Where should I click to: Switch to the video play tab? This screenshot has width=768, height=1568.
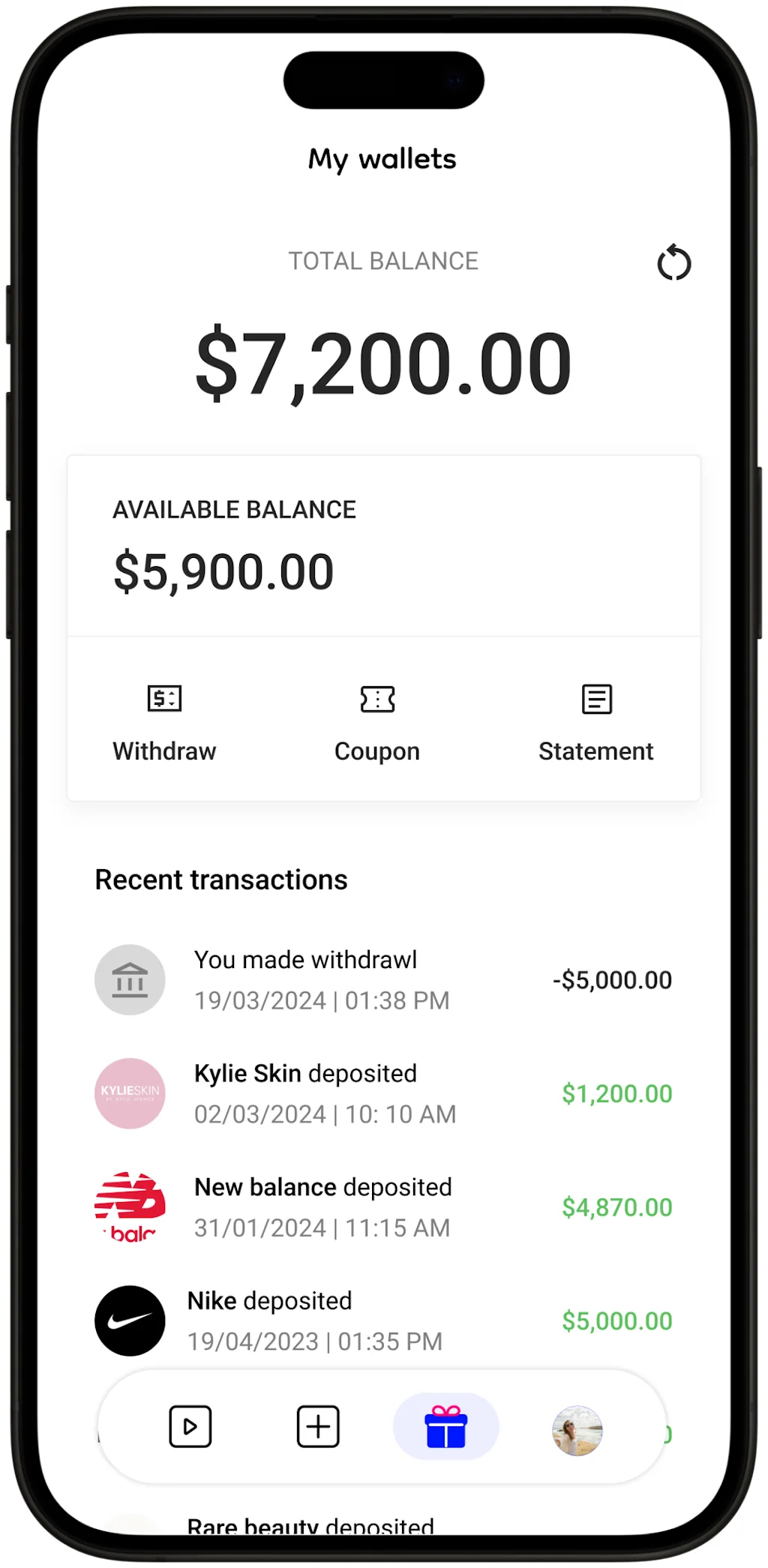point(190,1426)
